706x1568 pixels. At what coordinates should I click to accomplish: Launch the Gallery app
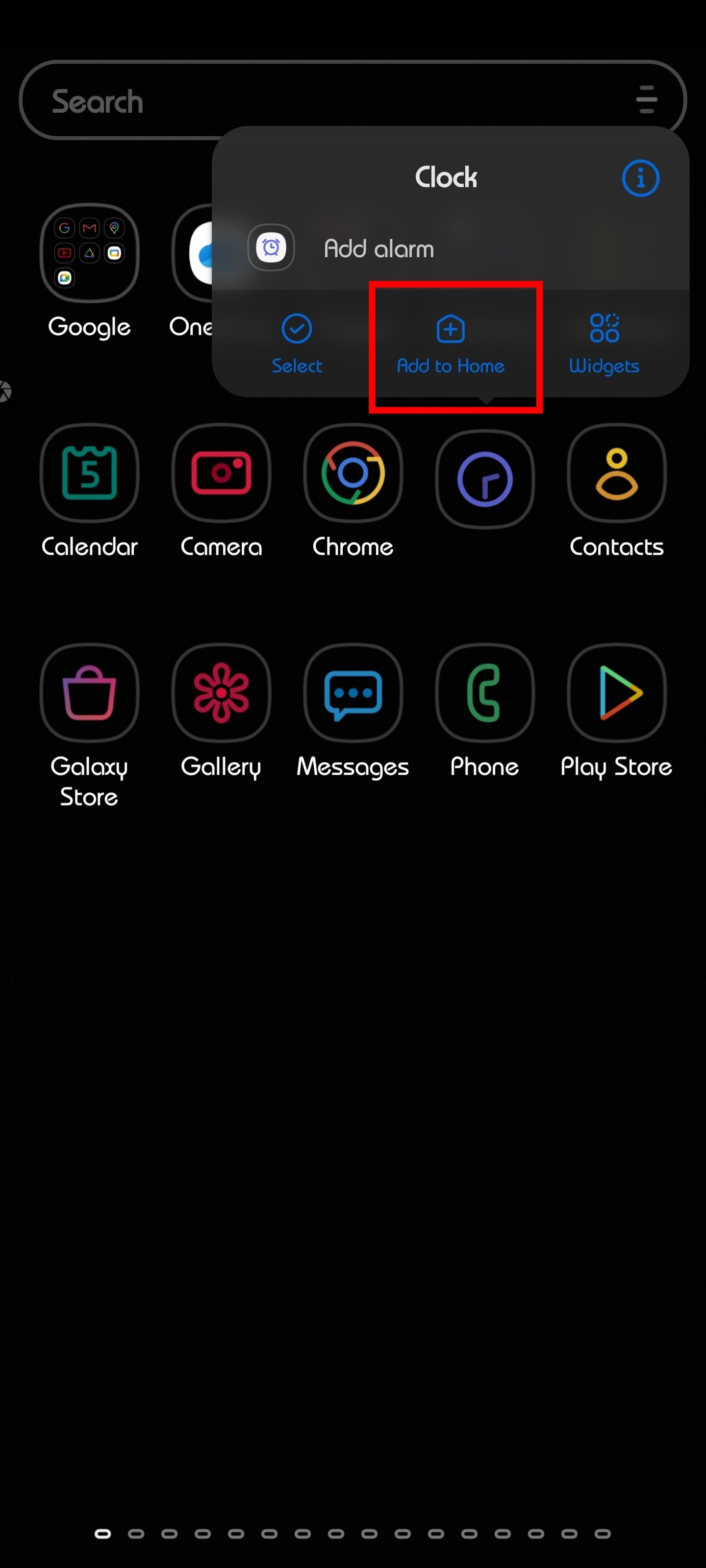221,693
